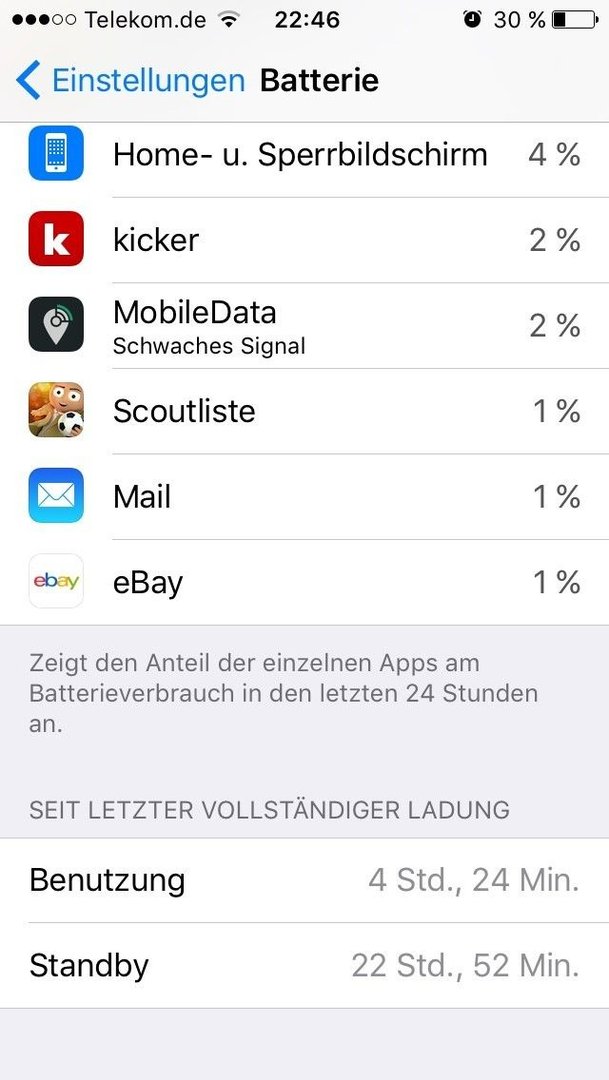
Task: Go back to Einstellungen
Action: pyautogui.click(x=130, y=80)
